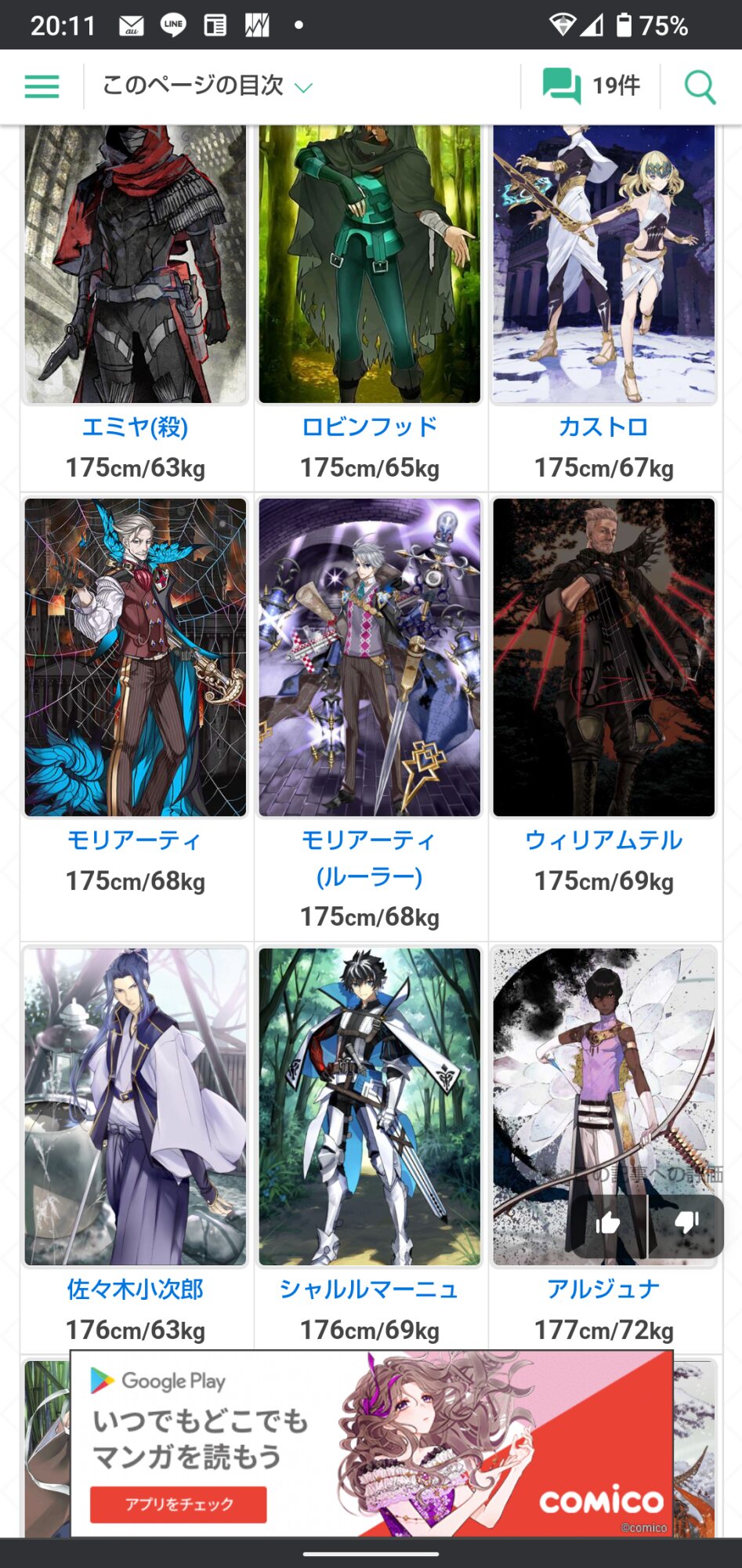Tap the シャルルマーニュ character image
The image size is (742, 1568).
(369, 1105)
